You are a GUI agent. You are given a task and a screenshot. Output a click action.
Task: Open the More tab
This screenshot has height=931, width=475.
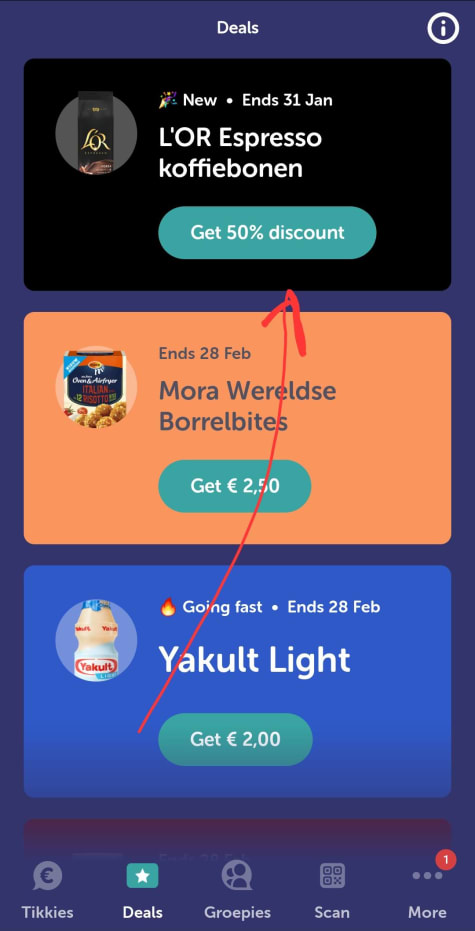pyautogui.click(x=428, y=889)
